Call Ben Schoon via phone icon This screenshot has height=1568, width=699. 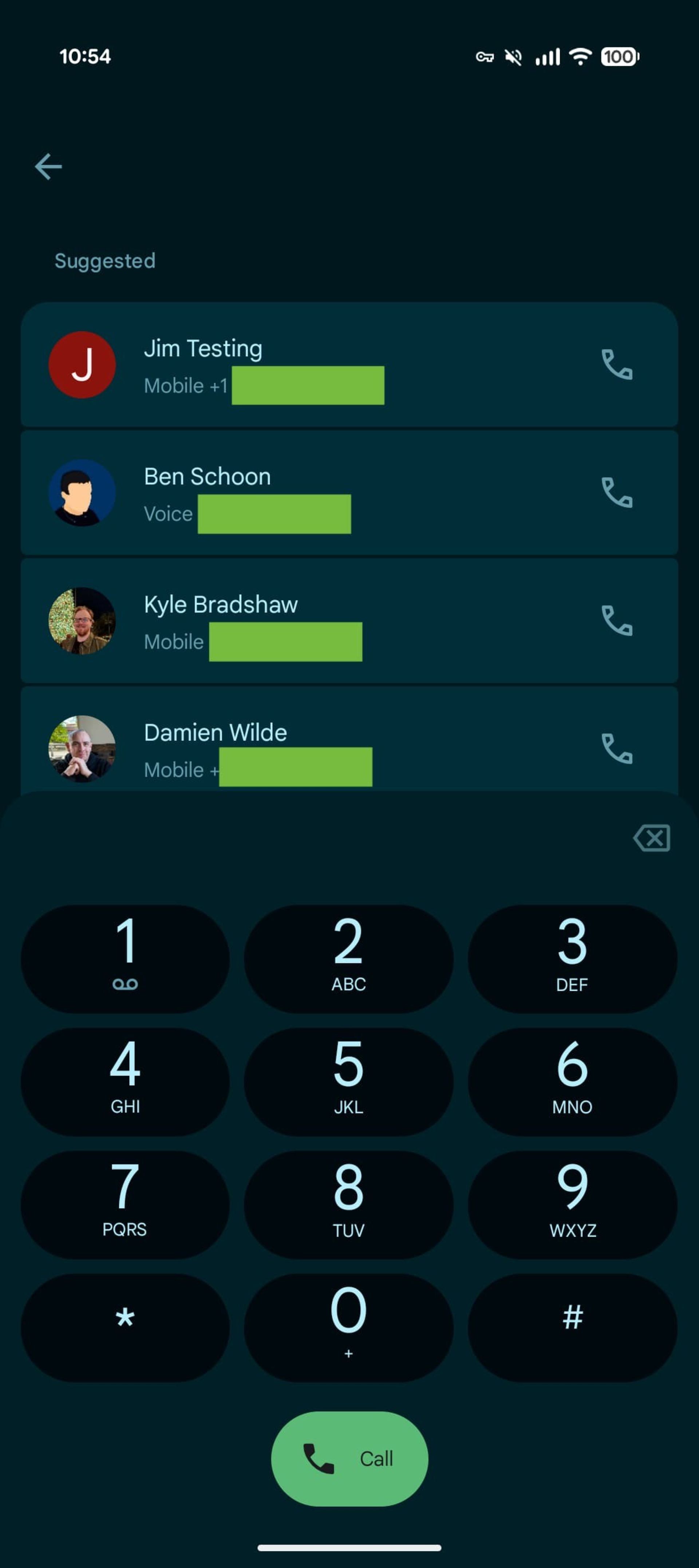[x=617, y=492]
